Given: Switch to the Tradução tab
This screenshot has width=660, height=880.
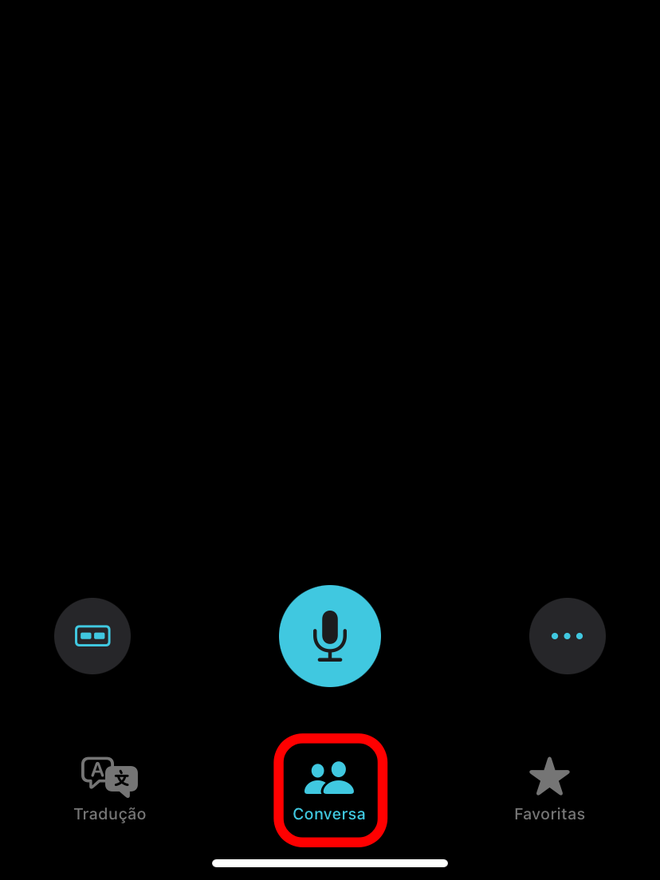Looking at the screenshot, I should tap(110, 790).
